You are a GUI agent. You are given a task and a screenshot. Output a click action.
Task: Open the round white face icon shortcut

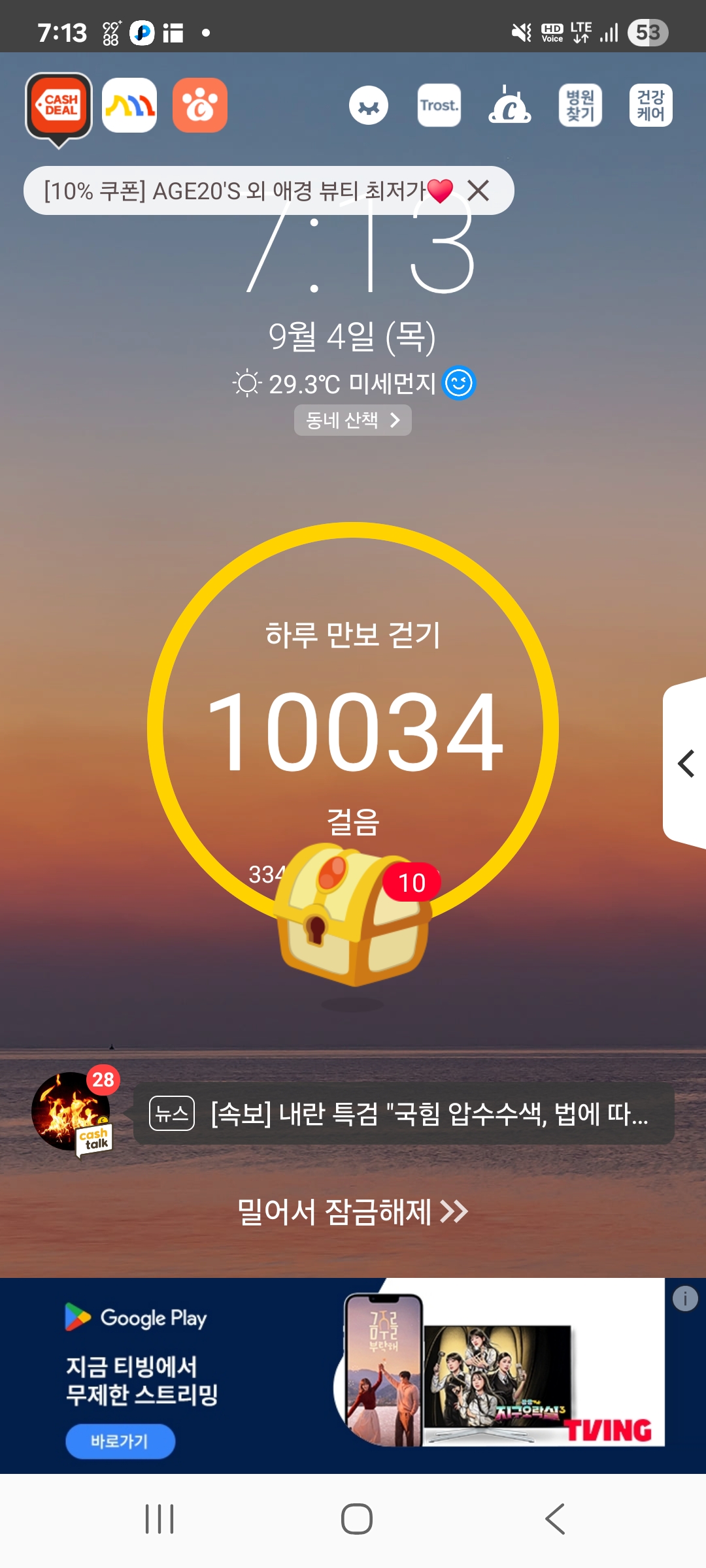(x=369, y=105)
